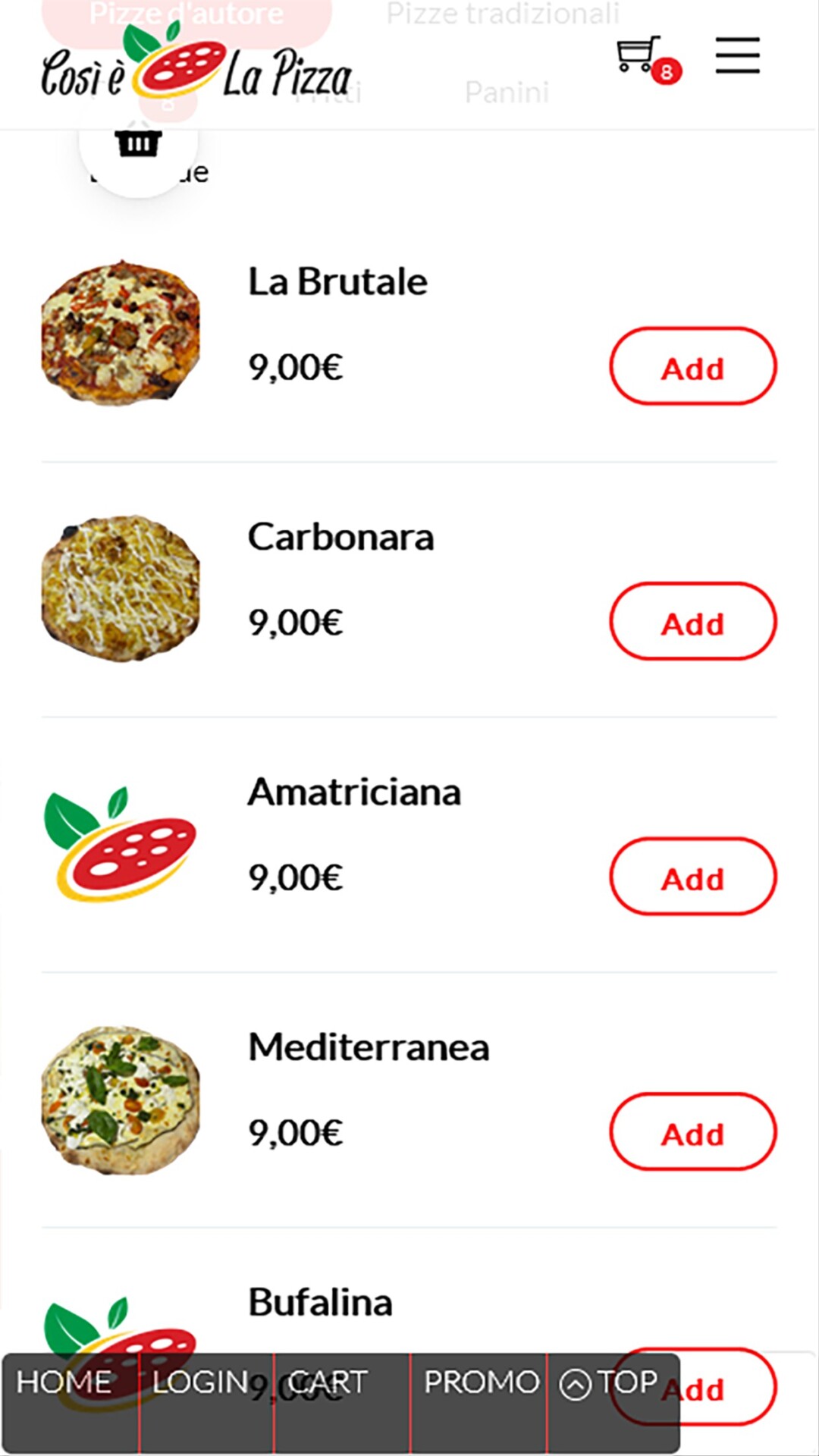The image size is (819, 1456).
Task: Open LOGIN from bottom bar
Action: click(x=201, y=1382)
